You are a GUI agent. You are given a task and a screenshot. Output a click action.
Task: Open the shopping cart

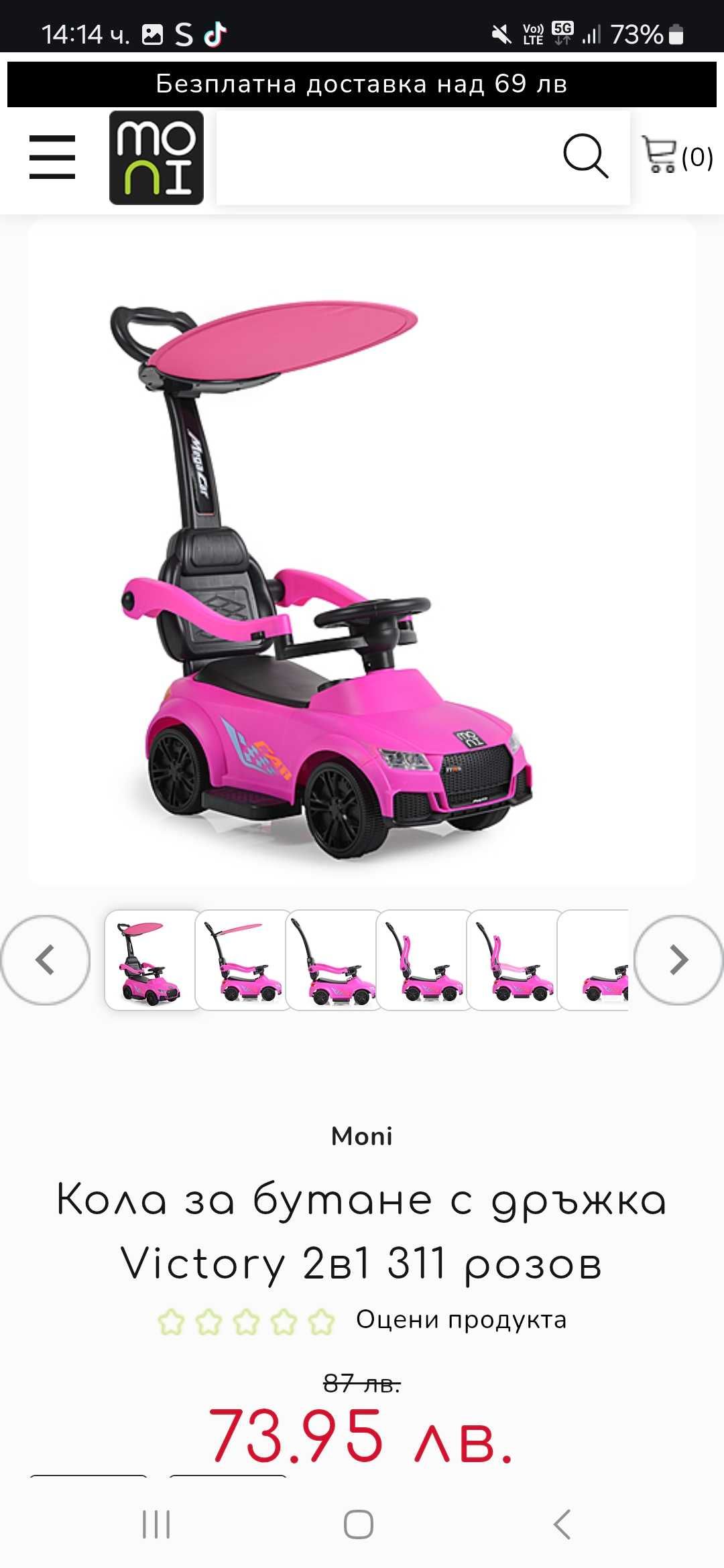tap(676, 155)
